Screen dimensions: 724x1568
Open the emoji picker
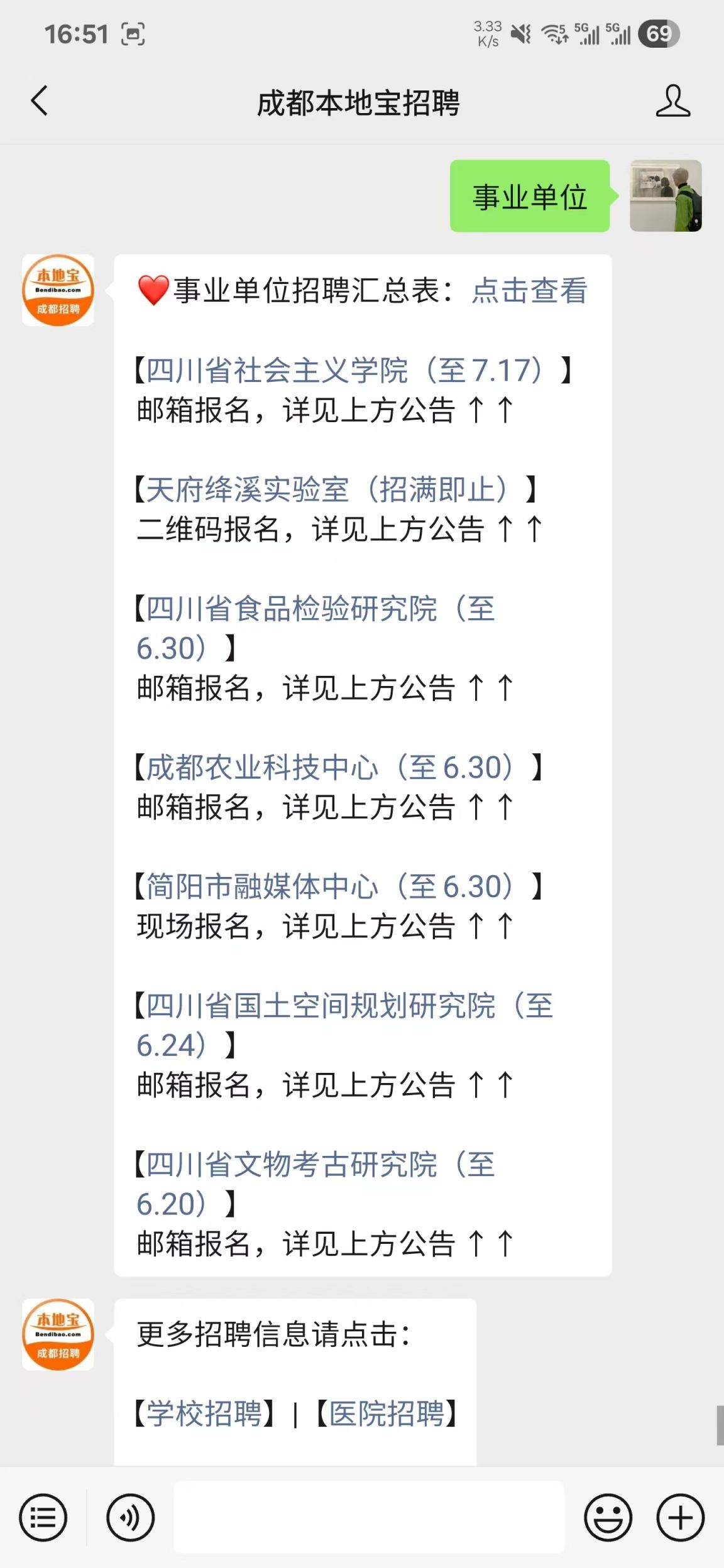coord(608,1518)
